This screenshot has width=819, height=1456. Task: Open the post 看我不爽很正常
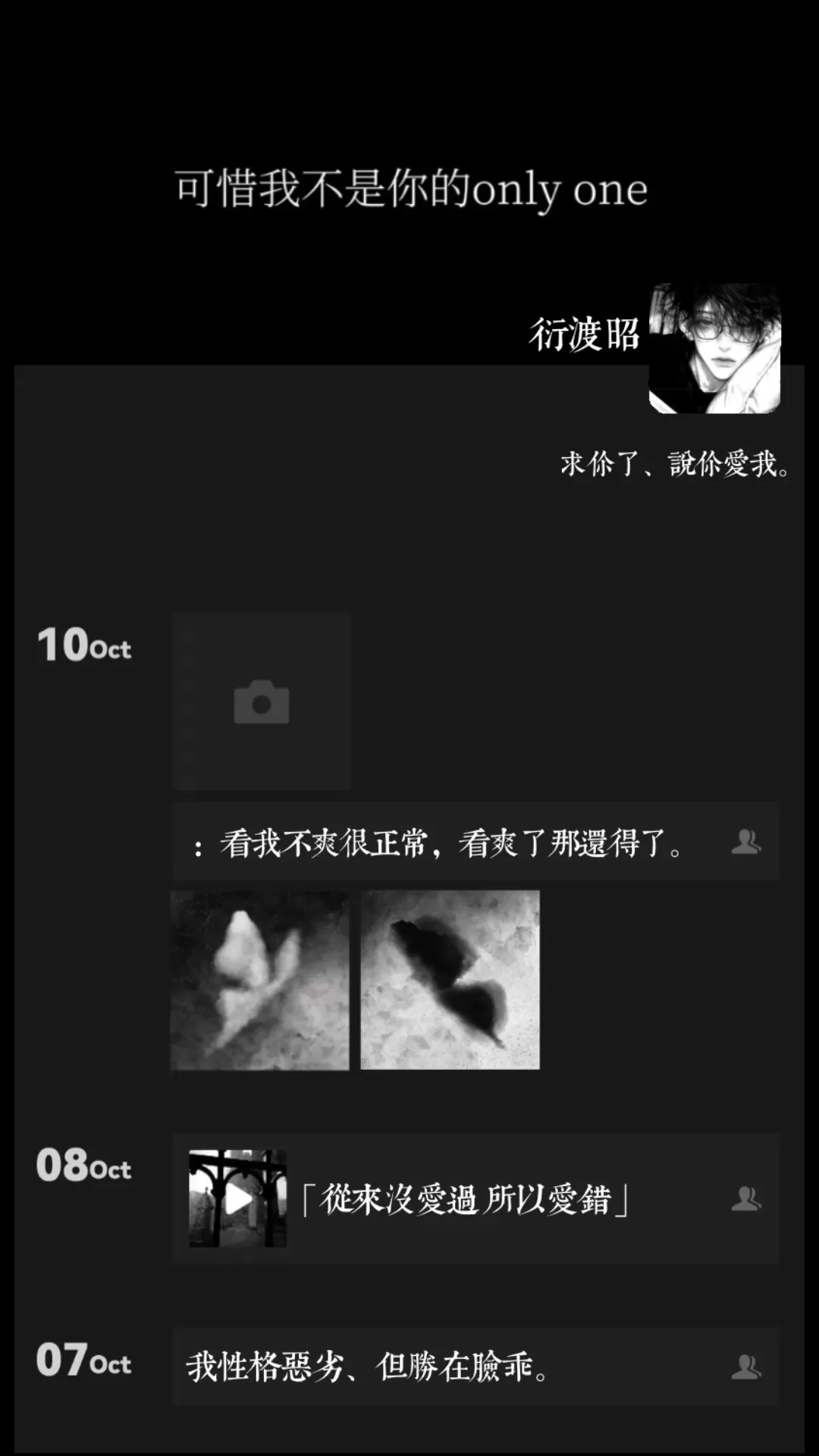click(x=451, y=843)
